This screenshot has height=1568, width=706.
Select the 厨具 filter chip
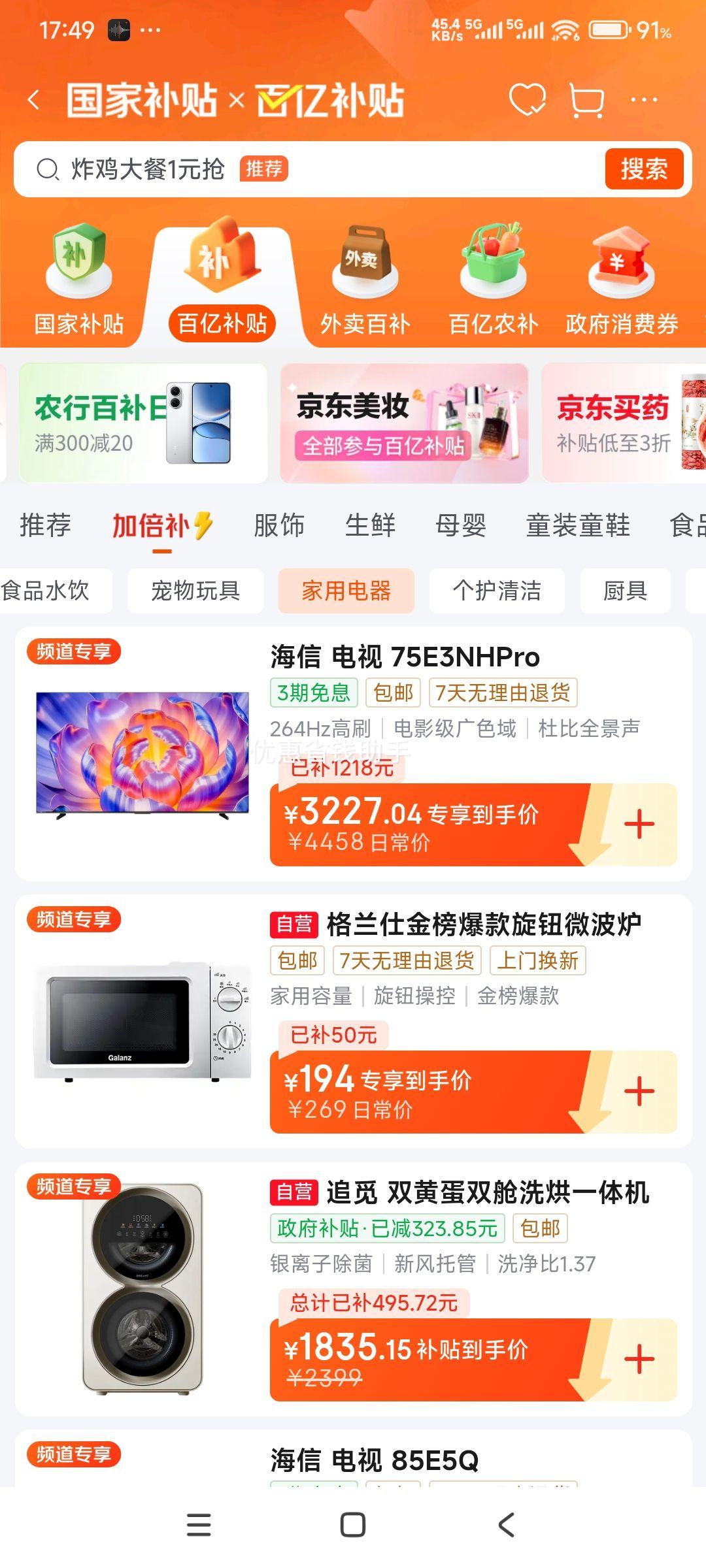625,590
